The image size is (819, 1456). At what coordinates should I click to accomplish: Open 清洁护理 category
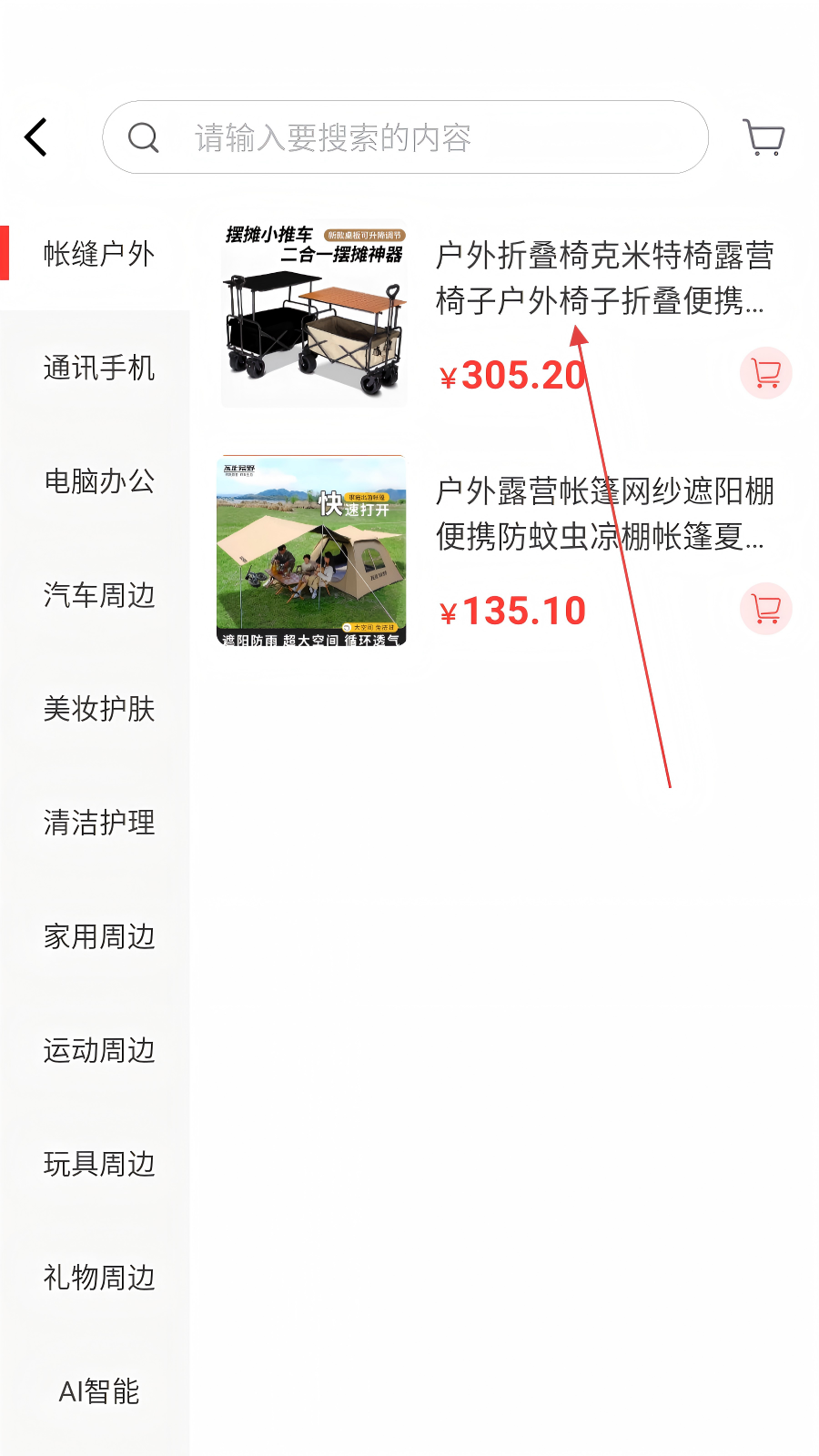click(x=98, y=823)
